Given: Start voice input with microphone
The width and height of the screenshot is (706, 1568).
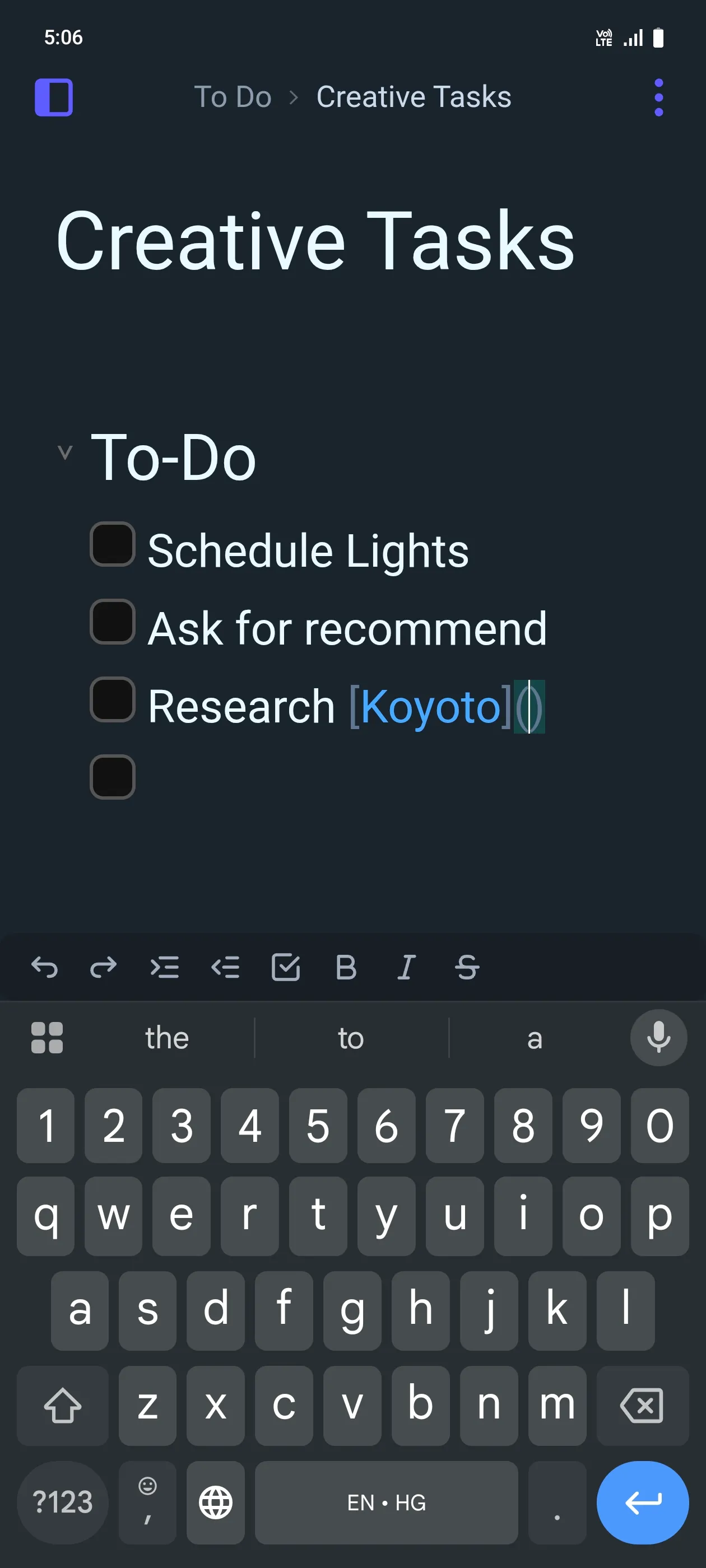Looking at the screenshot, I should click(x=658, y=1038).
